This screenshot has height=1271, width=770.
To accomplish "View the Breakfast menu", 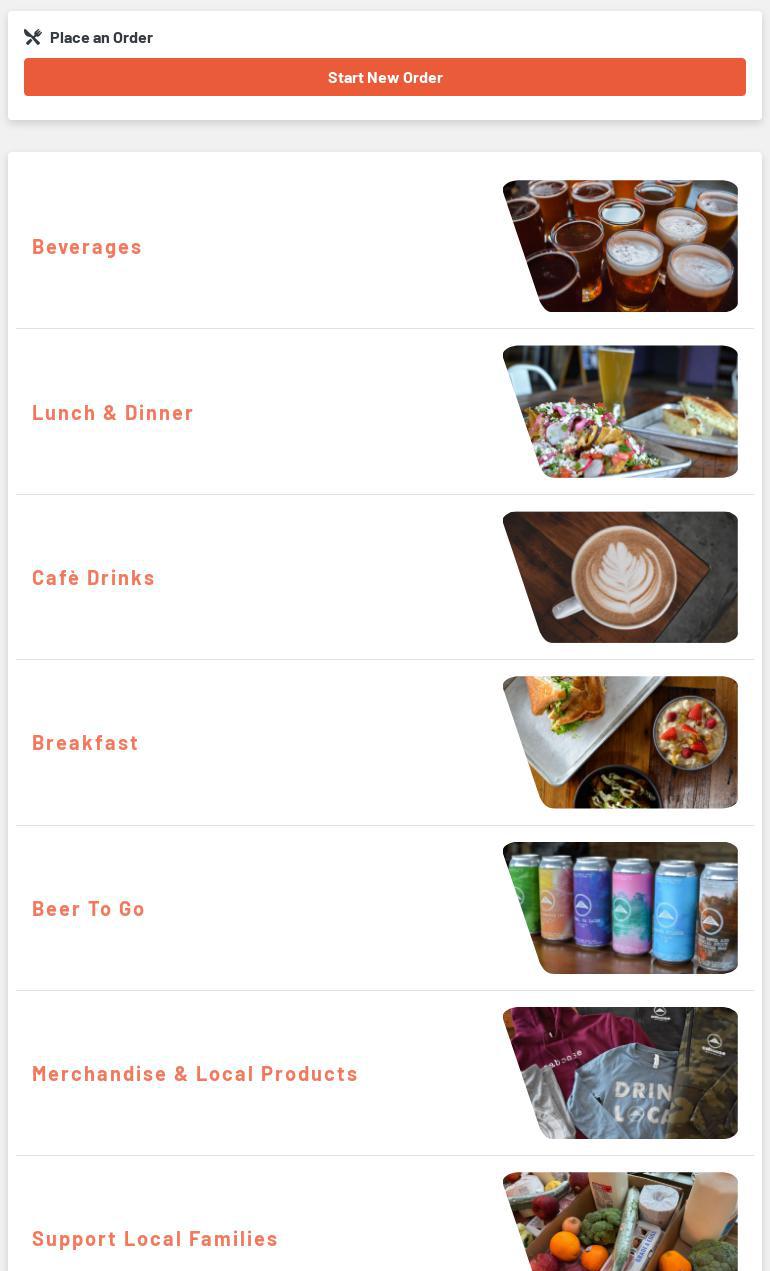I will [385, 743].
